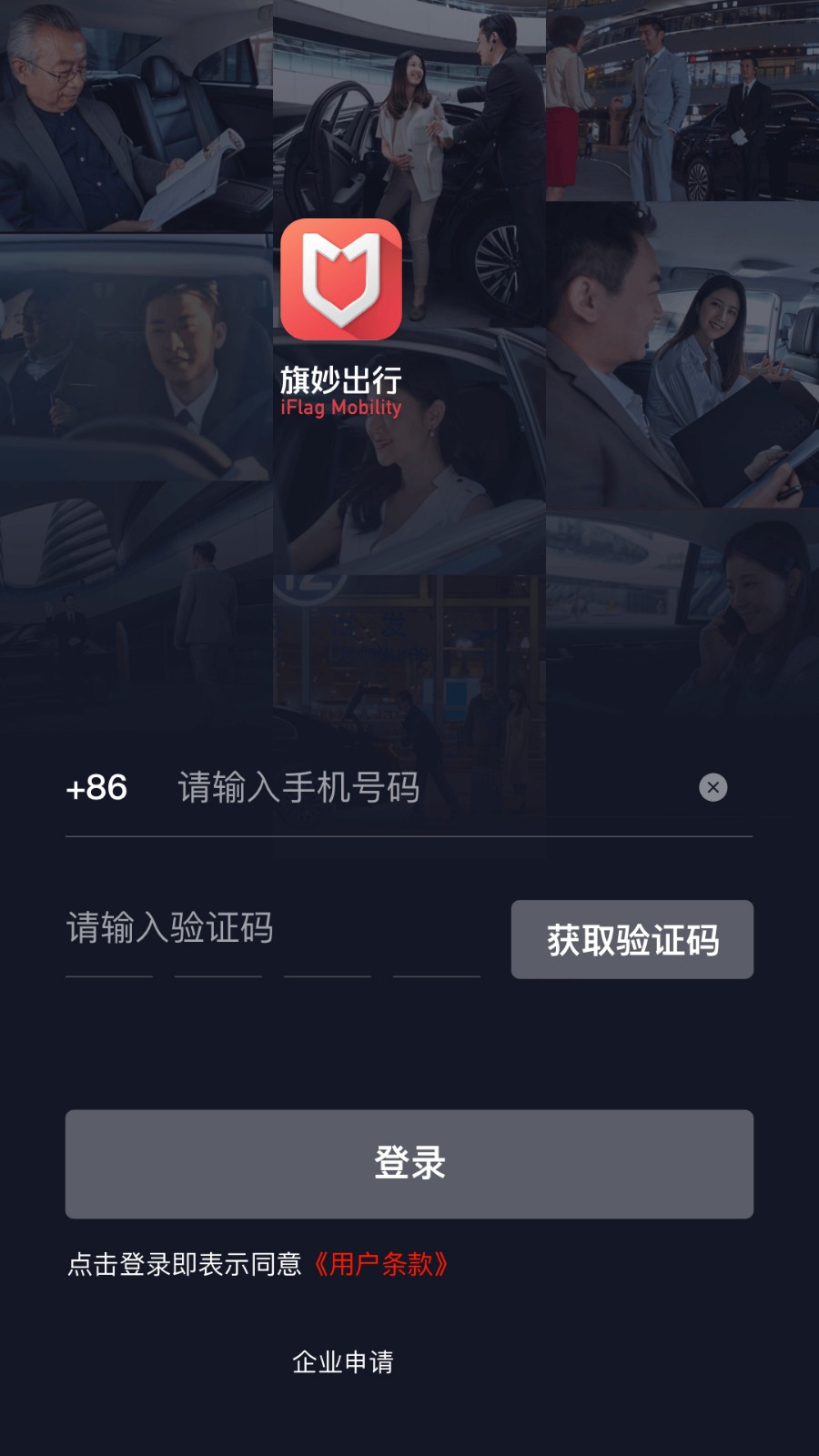Open 企业申请 enterprise application
This screenshot has width=819, height=1456.
(x=343, y=1361)
